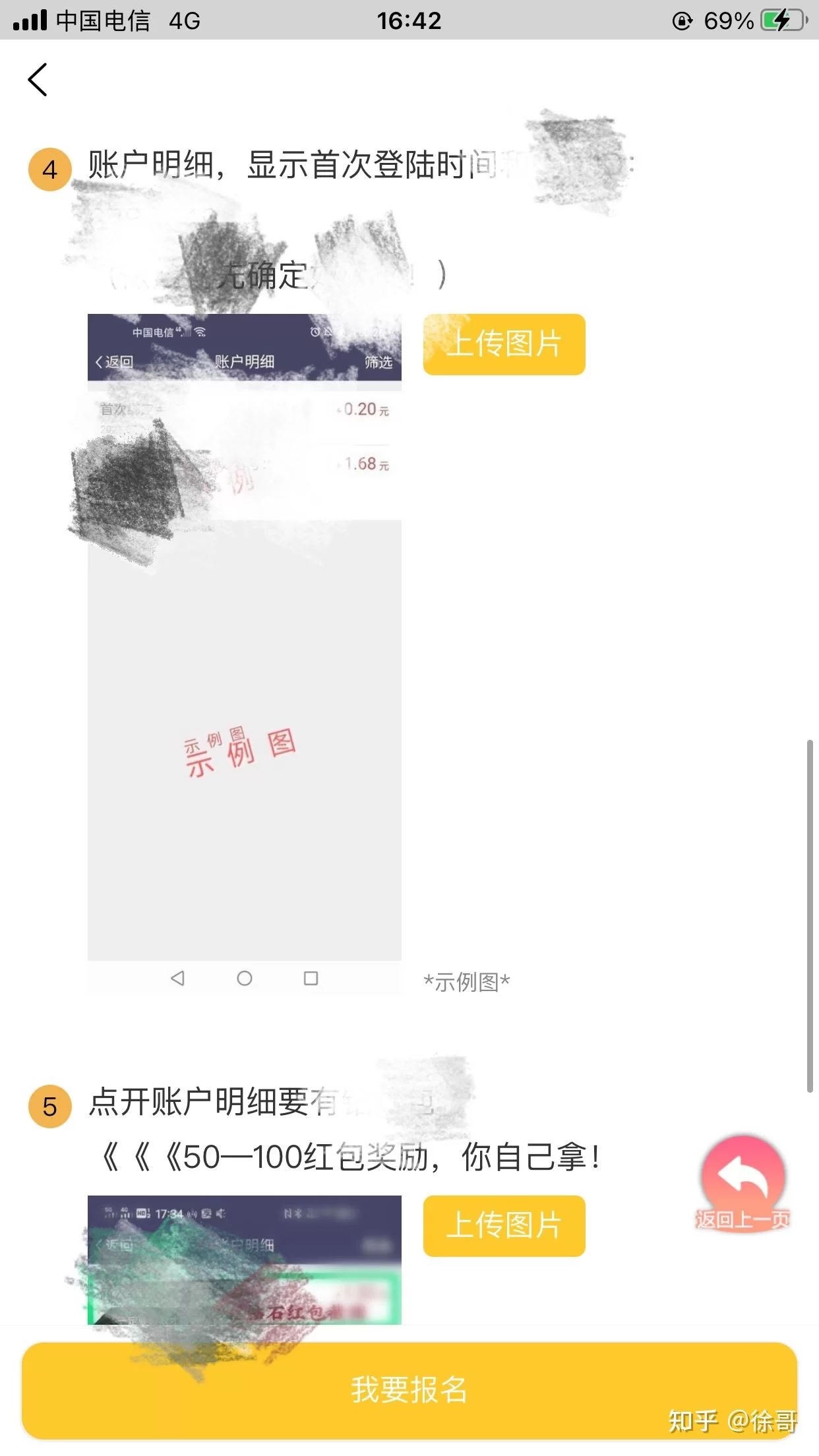819x1456 pixels.
Task: Upload image for step 4 account details
Action: coord(504,344)
